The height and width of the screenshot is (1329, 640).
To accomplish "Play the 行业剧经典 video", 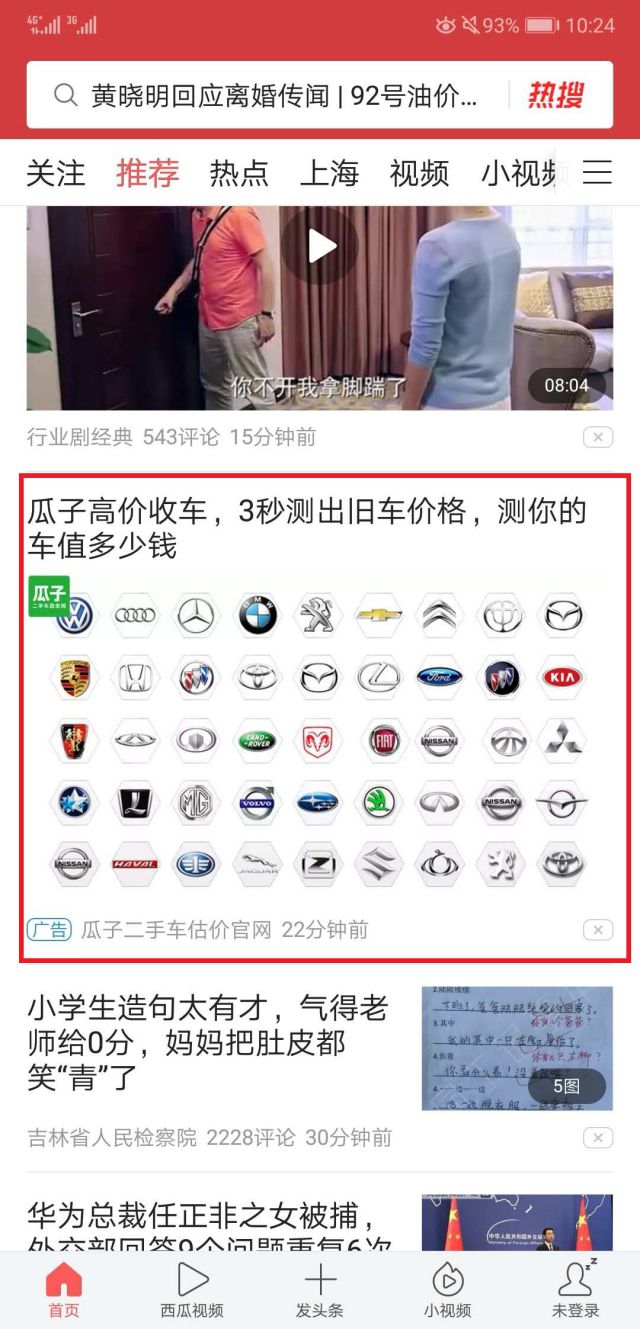I will pos(319,246).
